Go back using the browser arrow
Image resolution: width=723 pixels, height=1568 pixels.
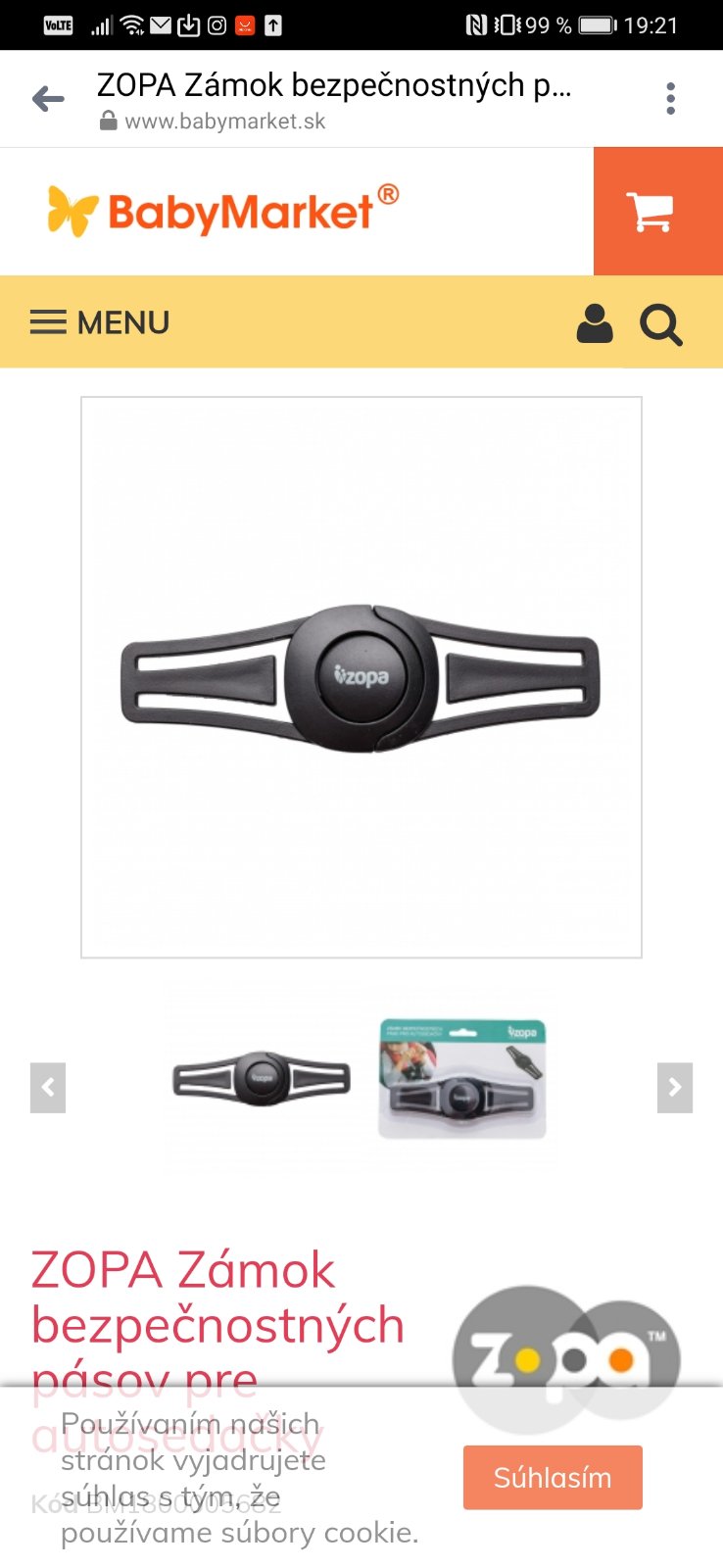pos(48,99)
